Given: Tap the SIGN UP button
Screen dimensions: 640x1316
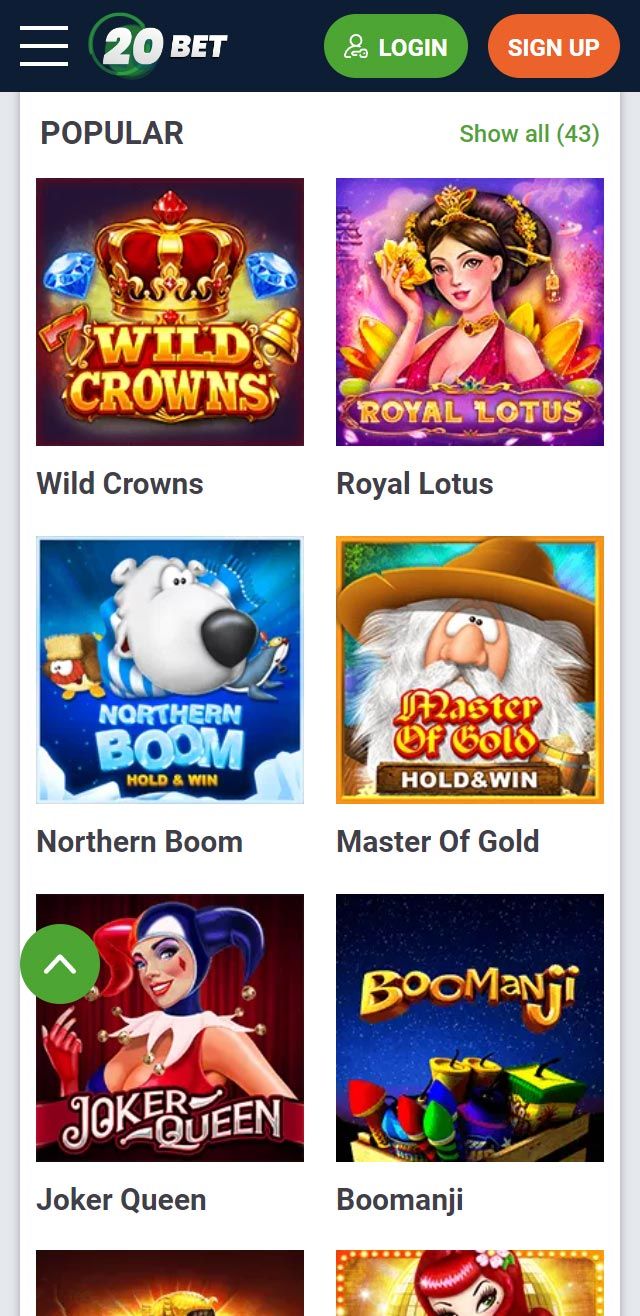Looking at the screenshot, I should click(x=553, y=47).
